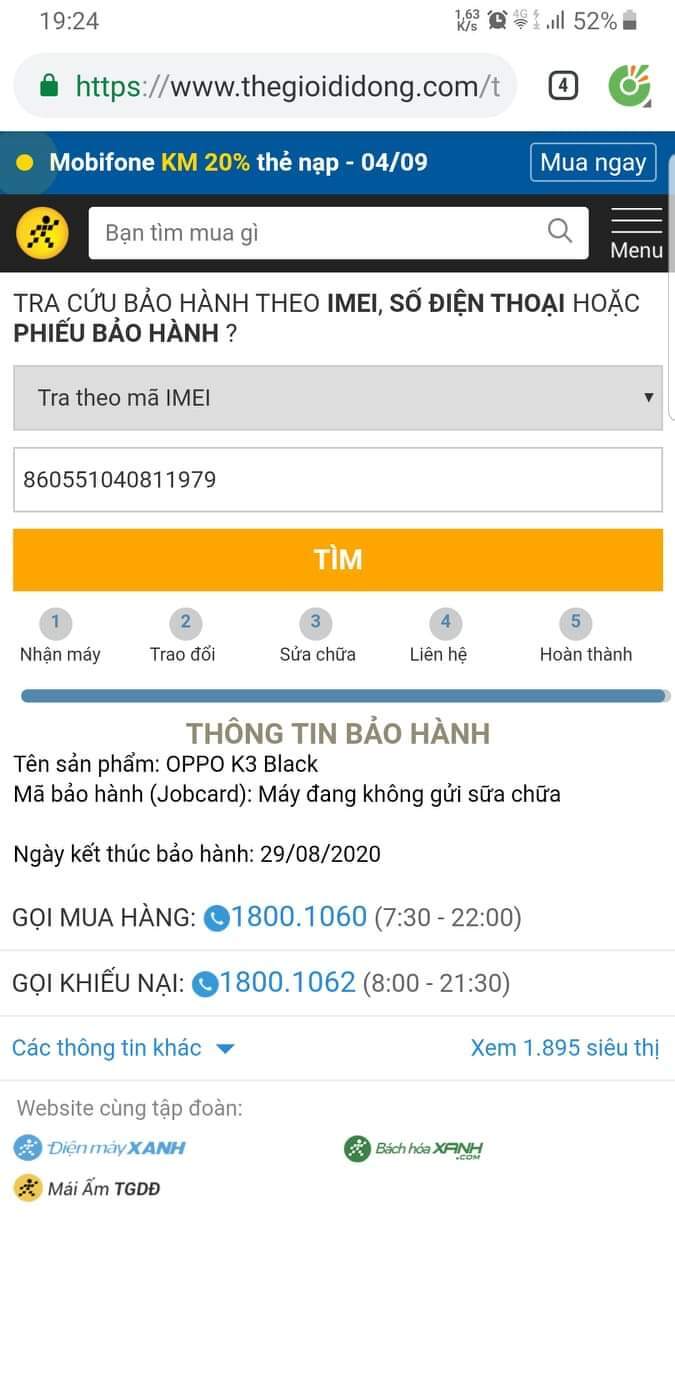Expand the Tra theo mã IMEI dropdown
The image size is (675, 1388).
(338, 398)
